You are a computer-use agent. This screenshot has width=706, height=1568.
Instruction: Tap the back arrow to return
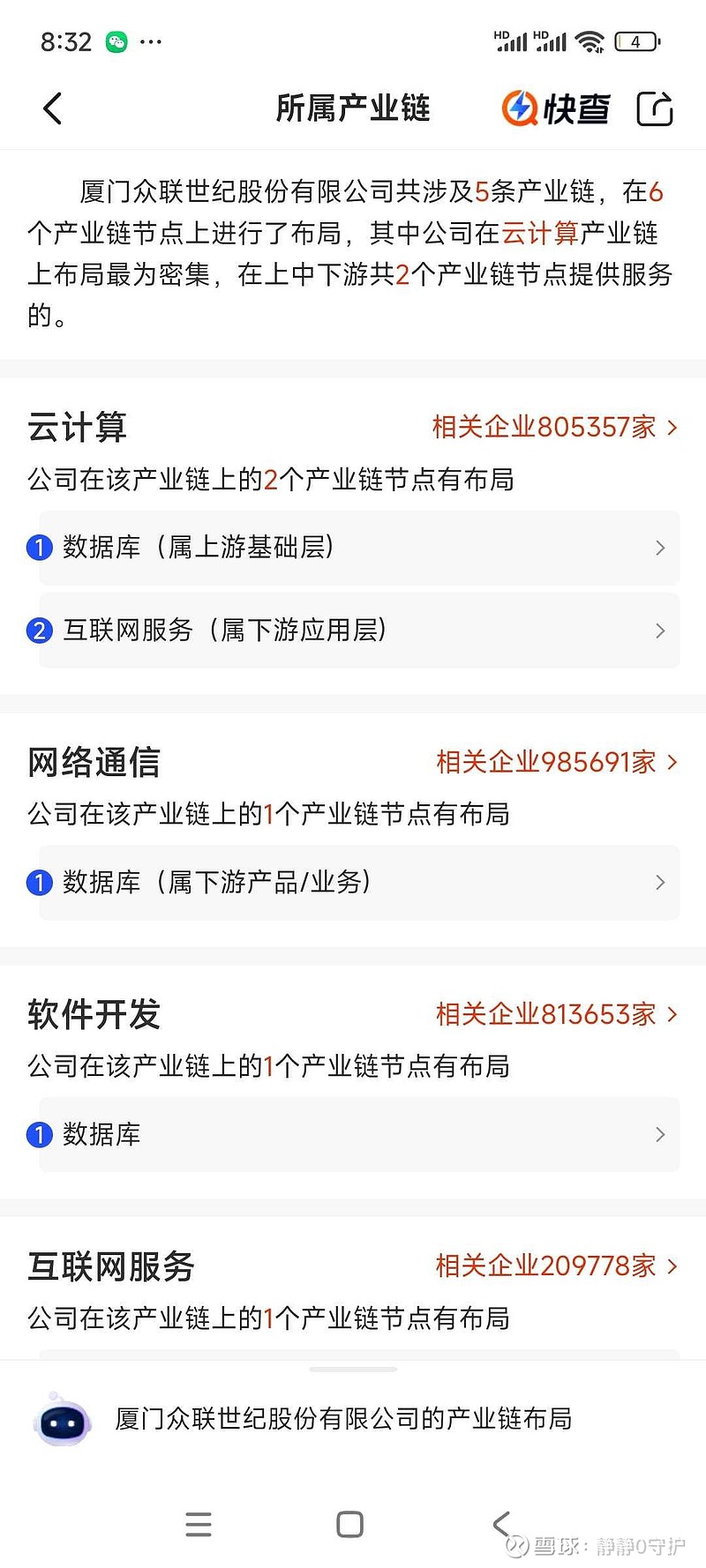click(x=51, y=108)
